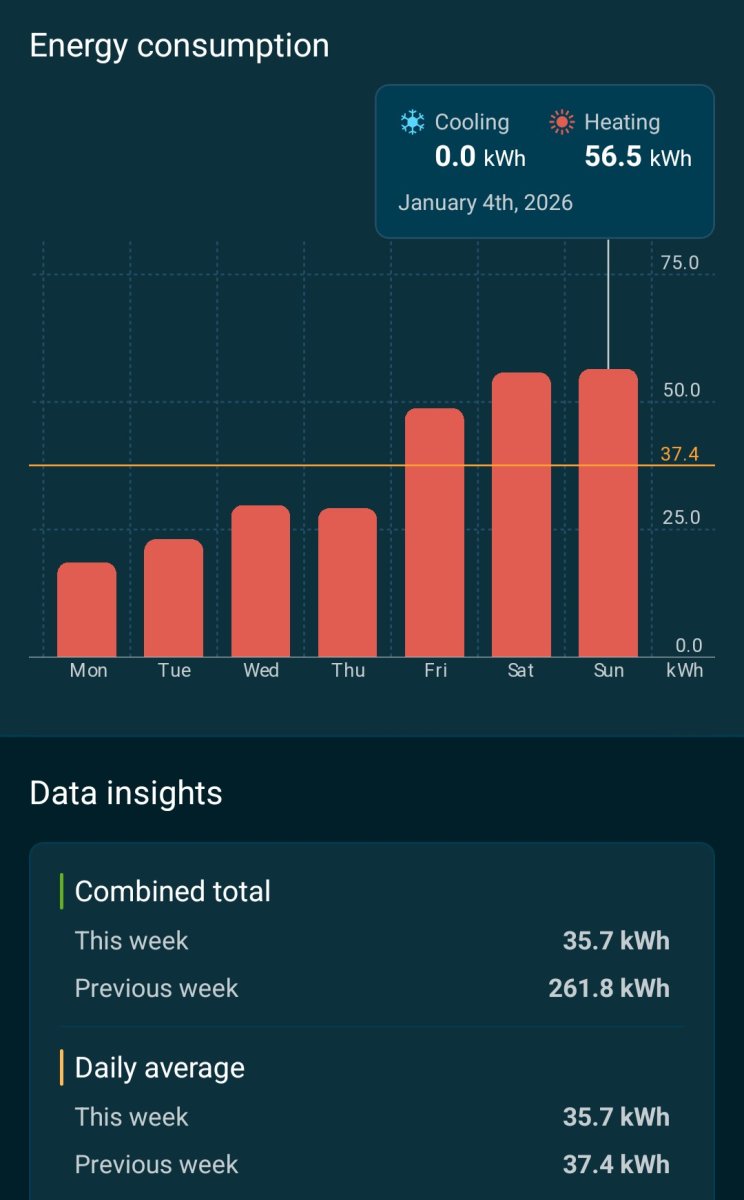Show Saturday's energy usage bar
Image resolution: width=744 pixels, height=1200 pixels.
click(x=521, y=515)
